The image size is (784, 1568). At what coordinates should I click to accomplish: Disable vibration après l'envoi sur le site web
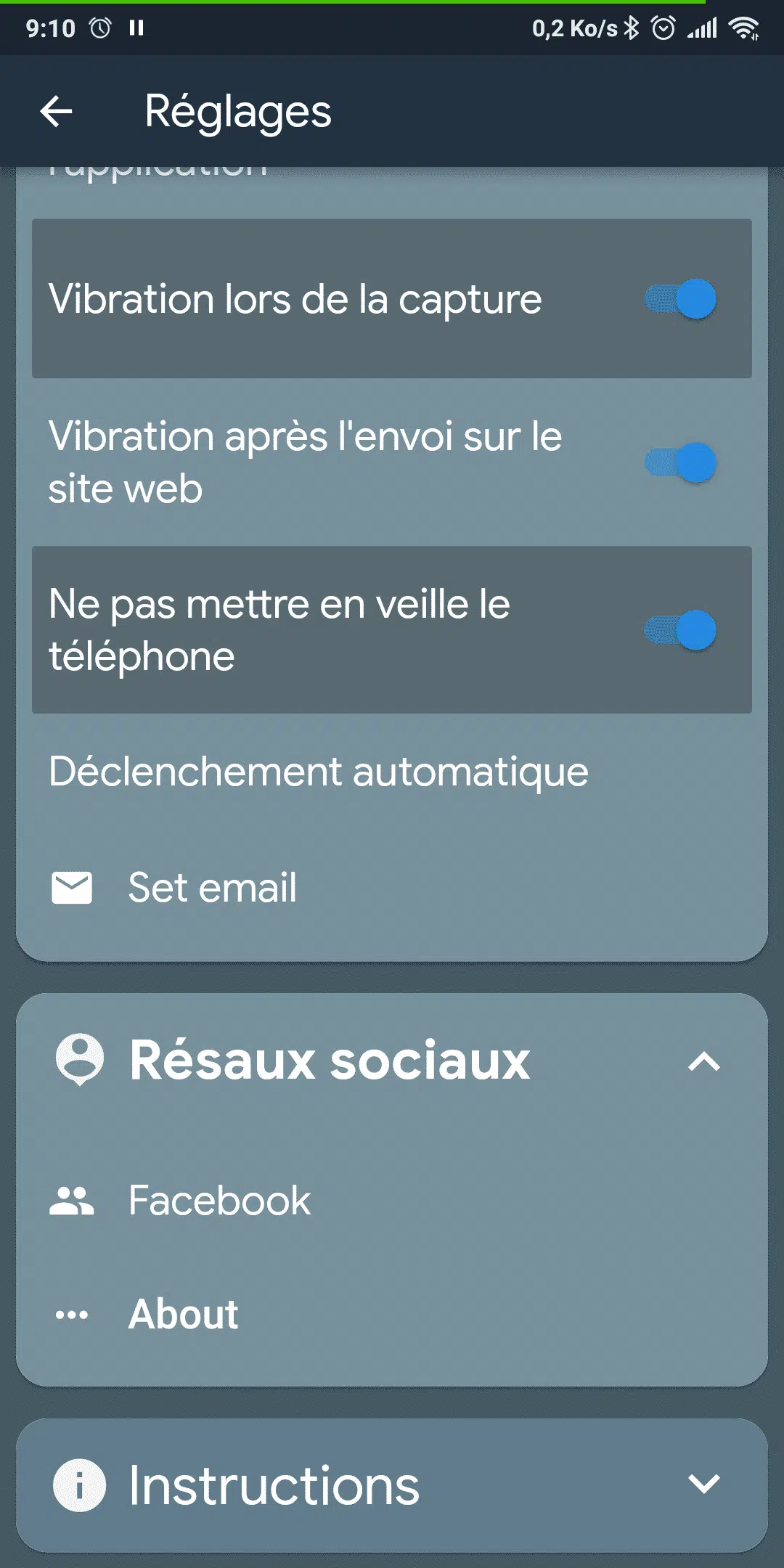[680, 462]
